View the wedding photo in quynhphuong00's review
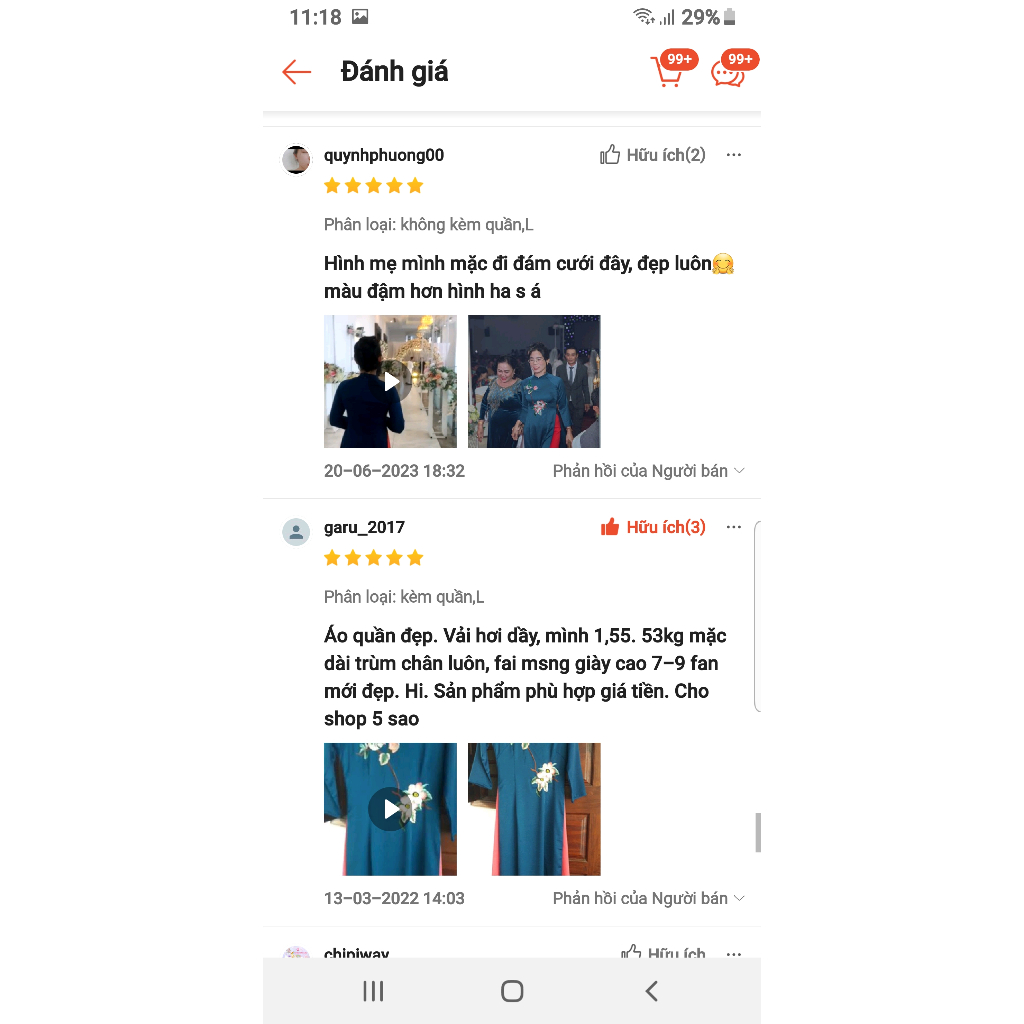The width and height of the screenshot is (1024, 1024). (x=534, y=381)
